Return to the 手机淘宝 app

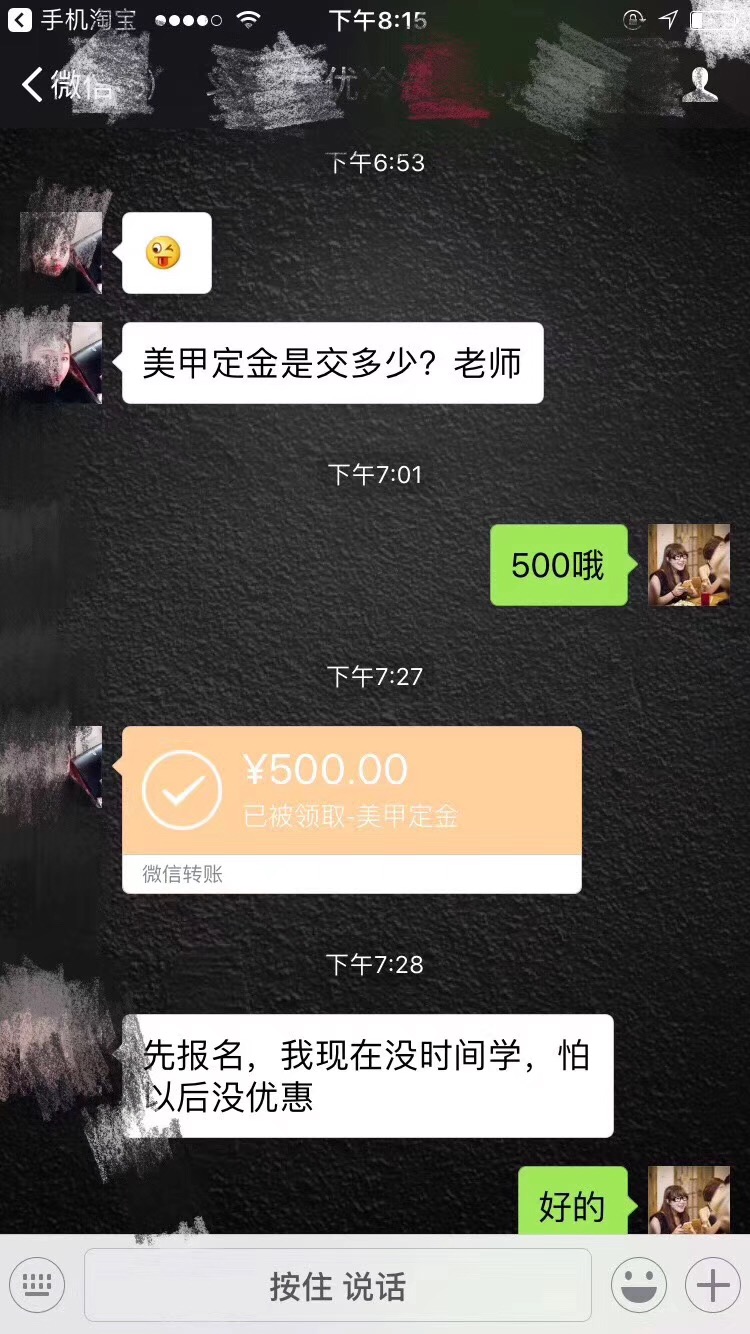pyautogui.click(x=72, y=20)
